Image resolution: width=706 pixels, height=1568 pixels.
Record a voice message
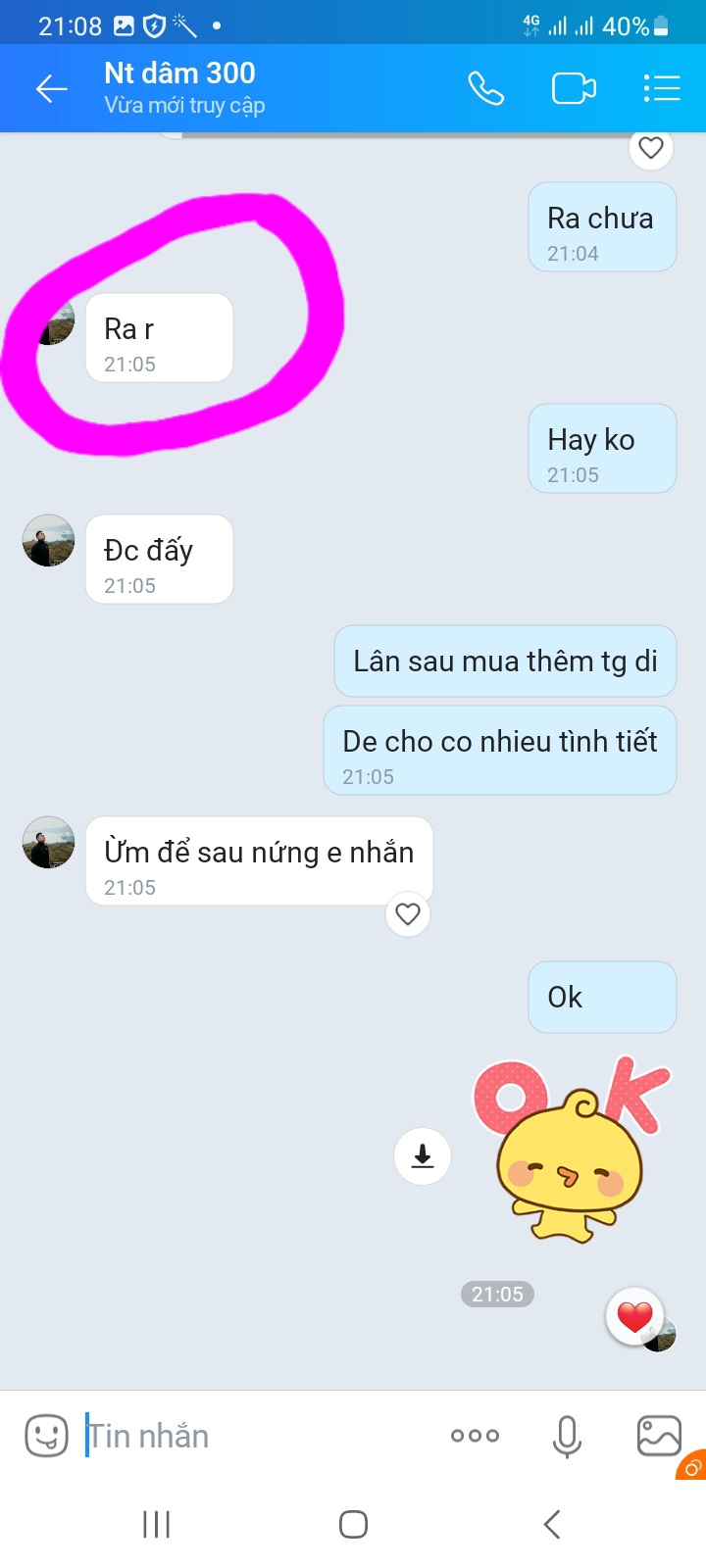click(x=567, y=1437)
